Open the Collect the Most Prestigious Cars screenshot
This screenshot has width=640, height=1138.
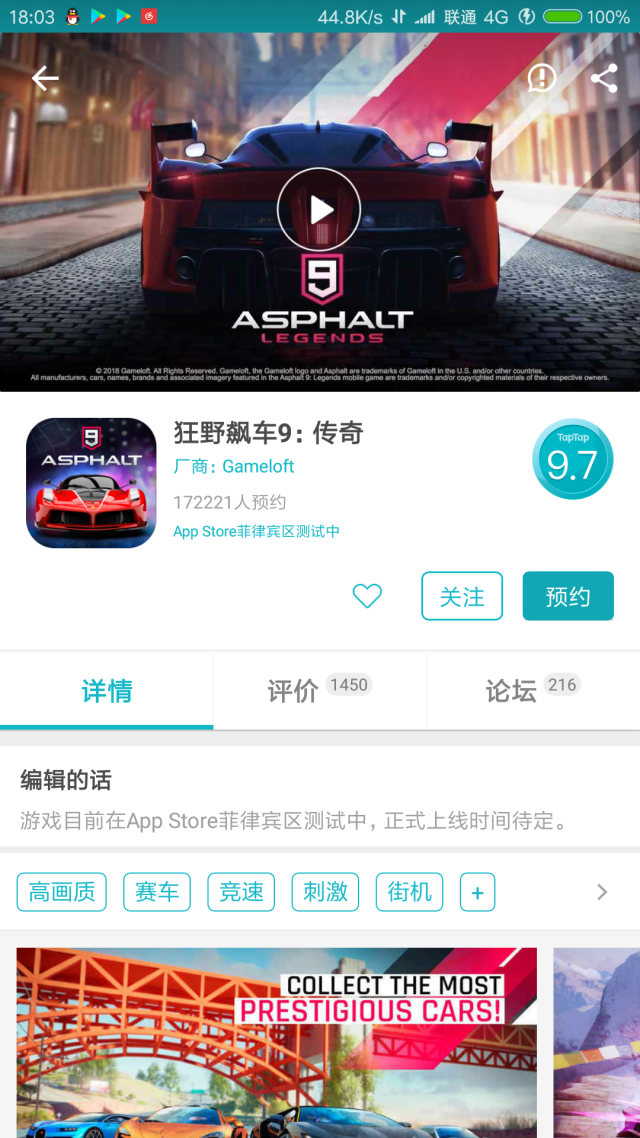click(x=276, y=1042)
